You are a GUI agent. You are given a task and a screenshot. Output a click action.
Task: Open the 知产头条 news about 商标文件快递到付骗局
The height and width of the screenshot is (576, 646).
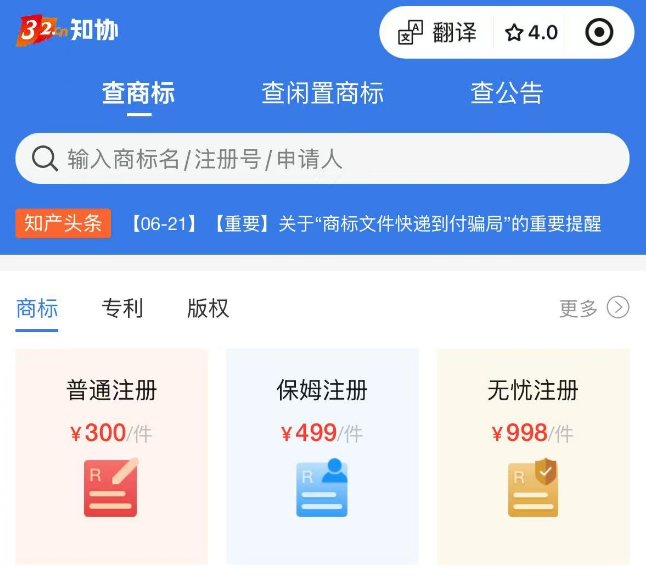click(x=366, y=224)
